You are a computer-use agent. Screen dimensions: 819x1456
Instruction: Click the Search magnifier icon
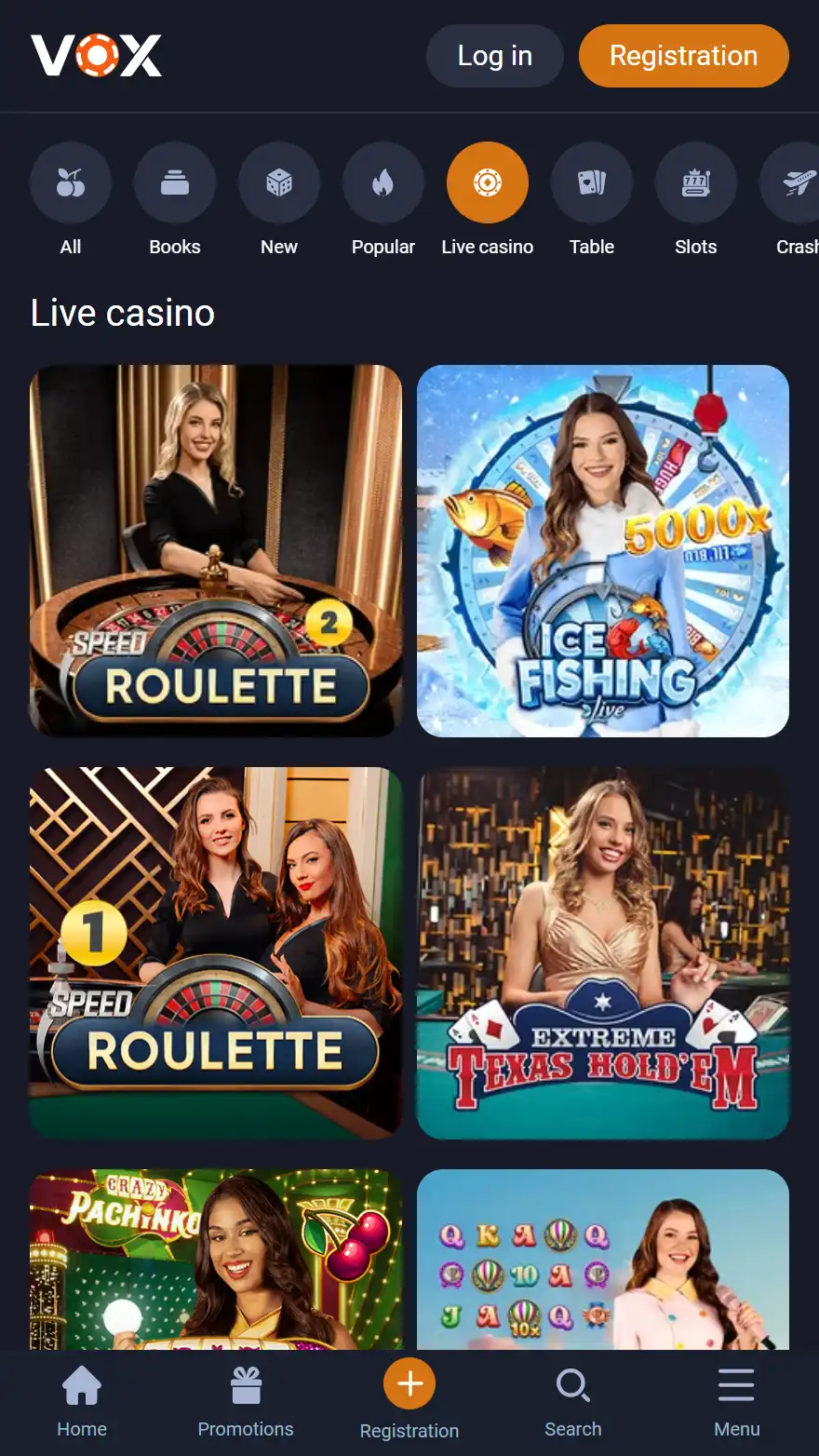point(573,1384)
